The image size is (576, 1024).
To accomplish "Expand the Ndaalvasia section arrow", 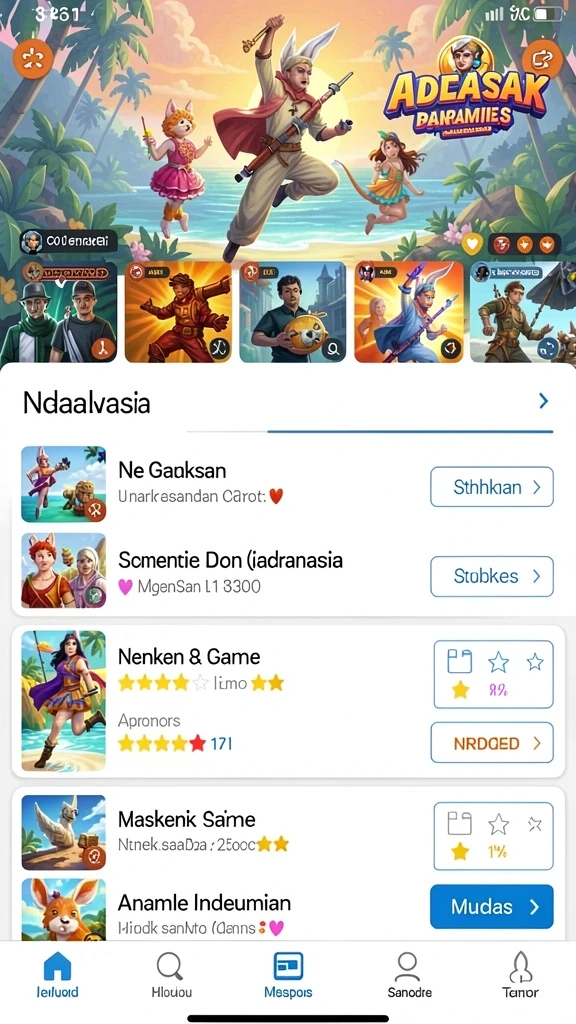I will (x=543, y=402).
